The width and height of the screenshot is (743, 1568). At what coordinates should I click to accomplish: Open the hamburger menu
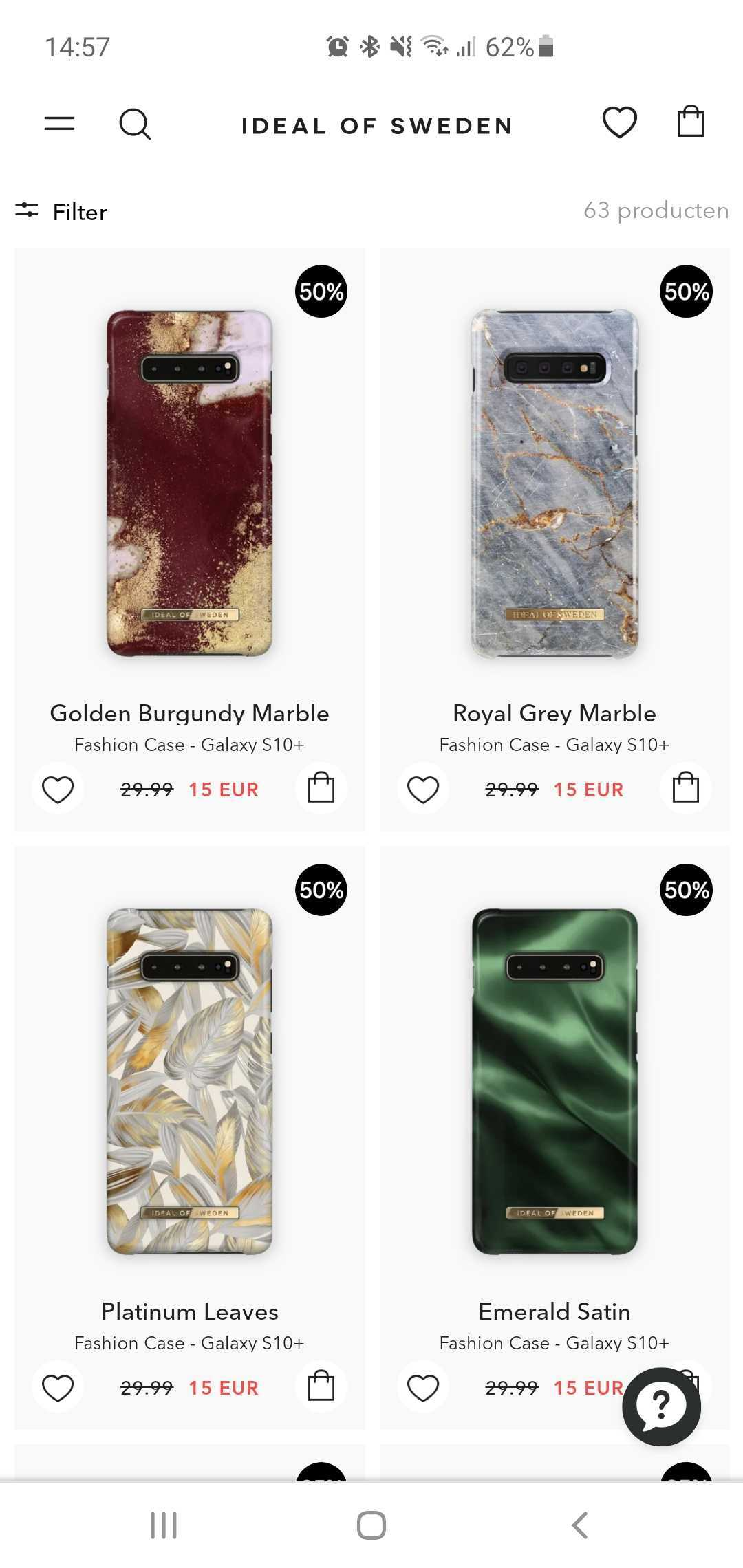pyautogui.click(x=59, y=124)
